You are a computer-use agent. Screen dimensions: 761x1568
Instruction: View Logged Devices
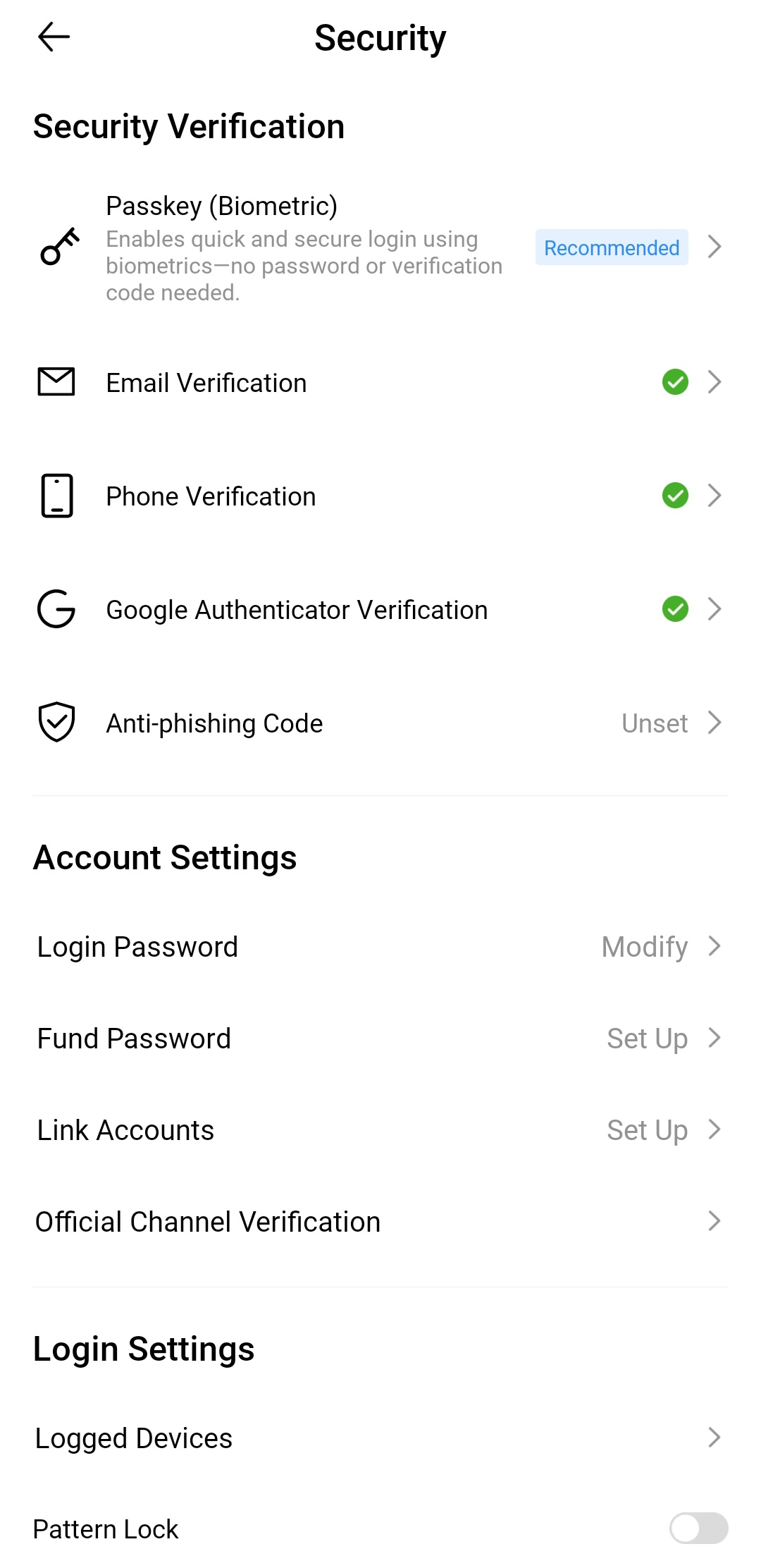[x=380, y=1438]
